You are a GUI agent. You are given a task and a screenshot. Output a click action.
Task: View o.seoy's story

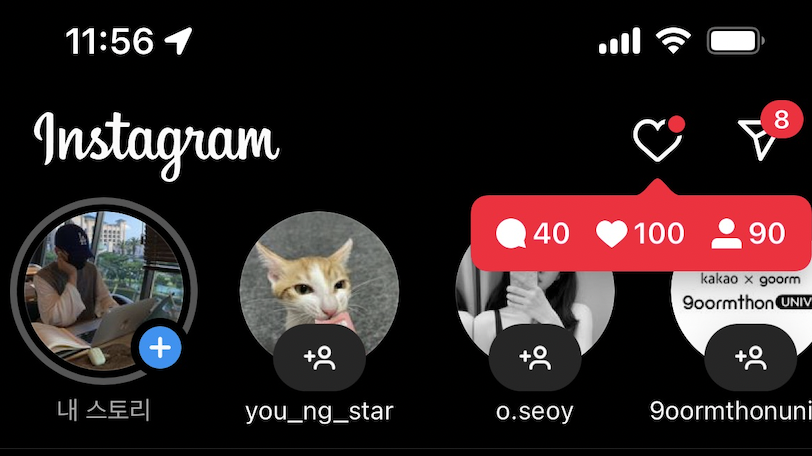pyautogui.click(x=532, y=300)
